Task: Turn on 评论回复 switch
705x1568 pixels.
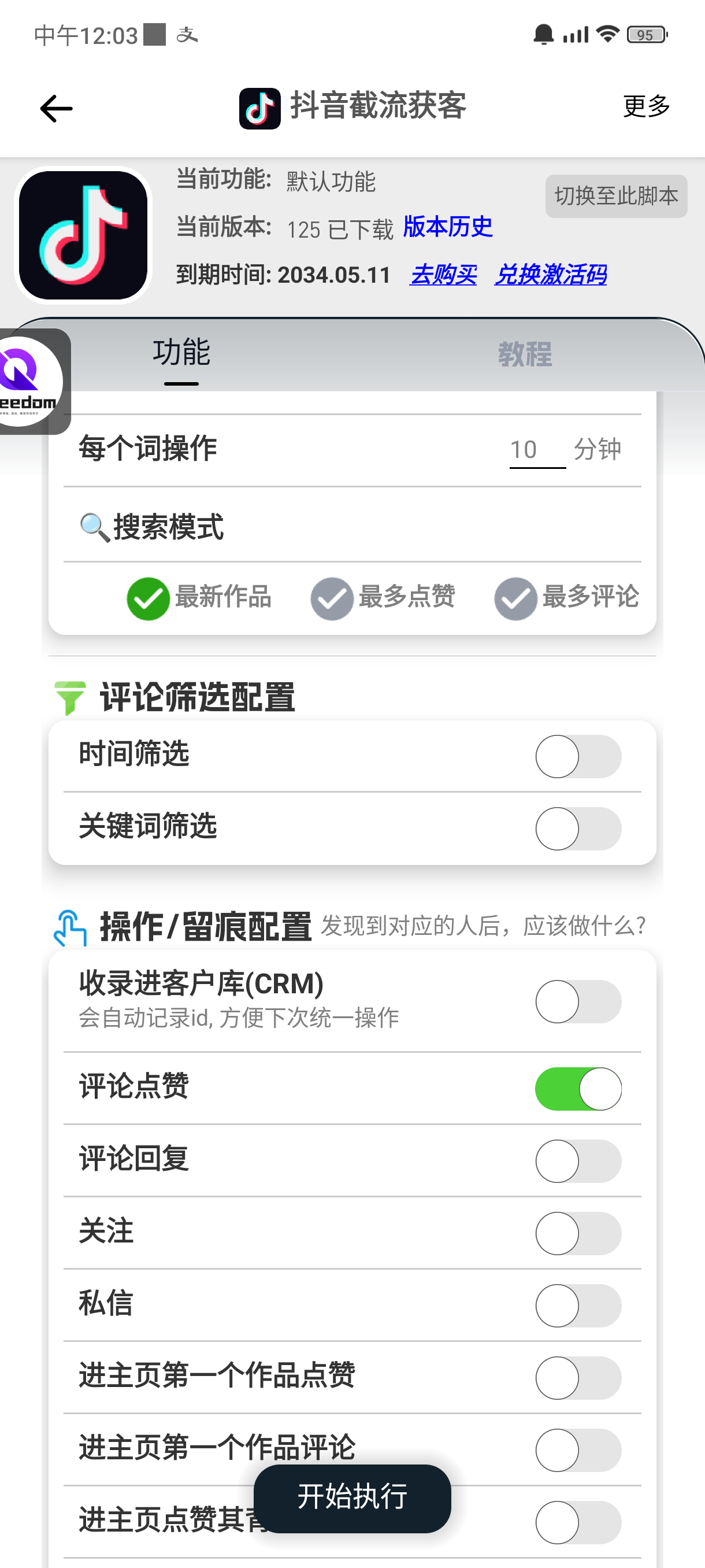Action: (578, 1161)
